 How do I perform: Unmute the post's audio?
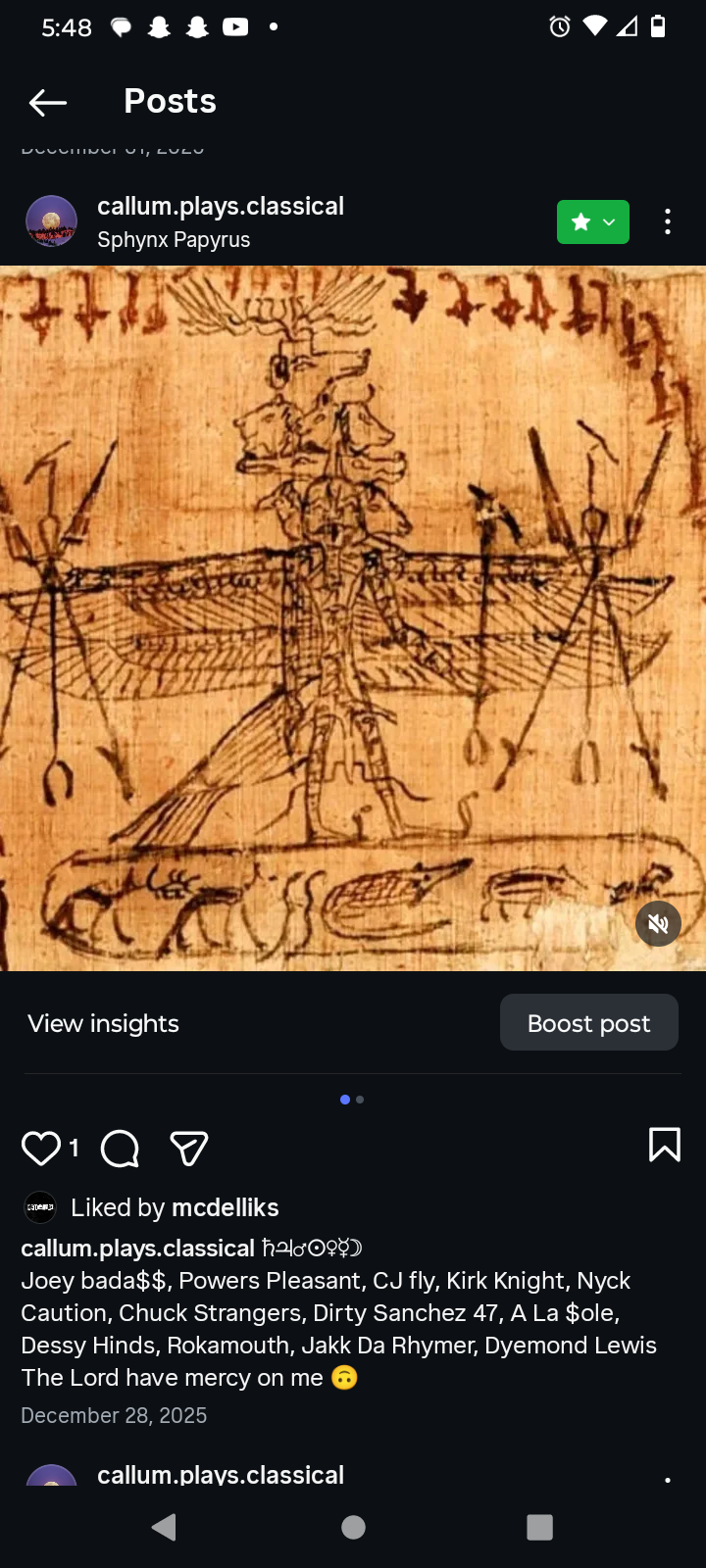[x=658, y=923]
